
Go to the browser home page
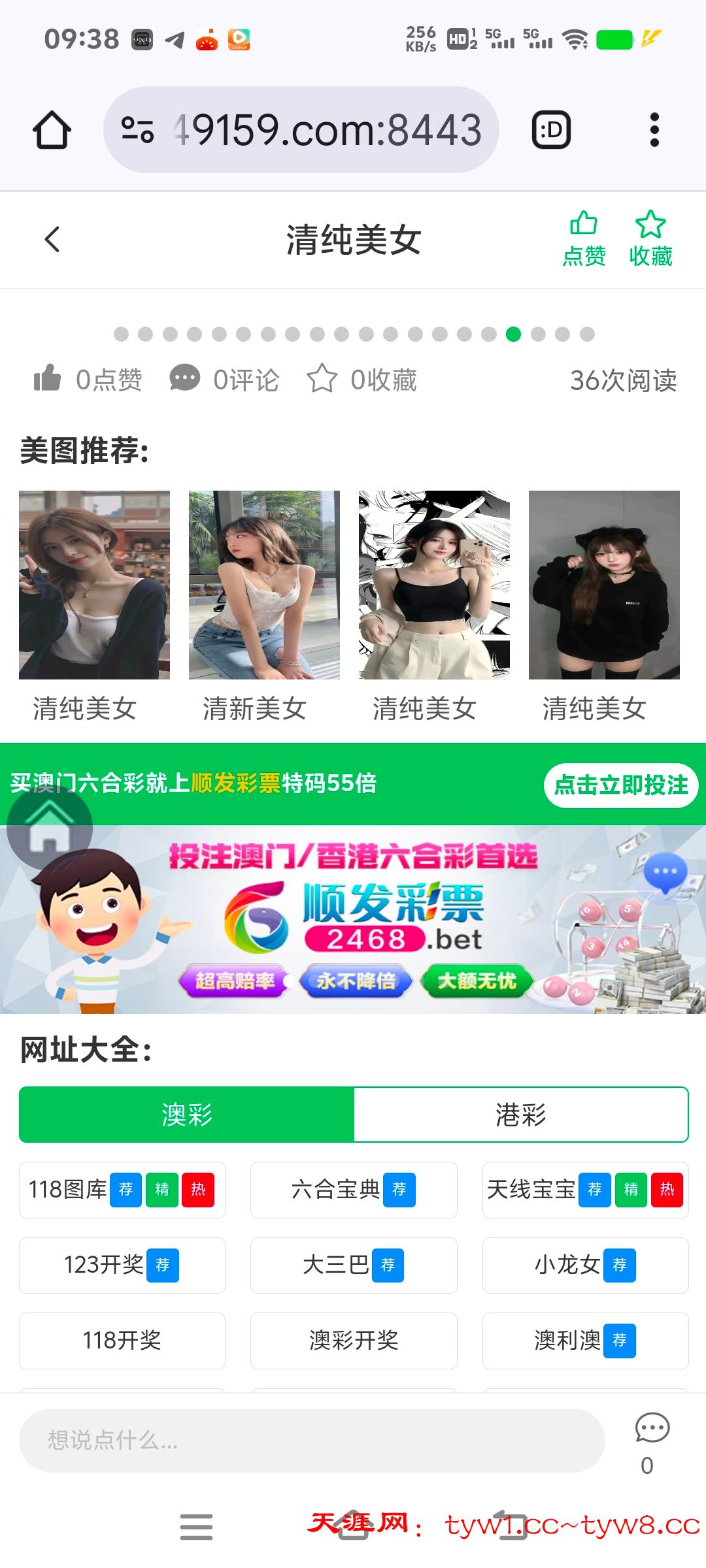tap(52, 130)
